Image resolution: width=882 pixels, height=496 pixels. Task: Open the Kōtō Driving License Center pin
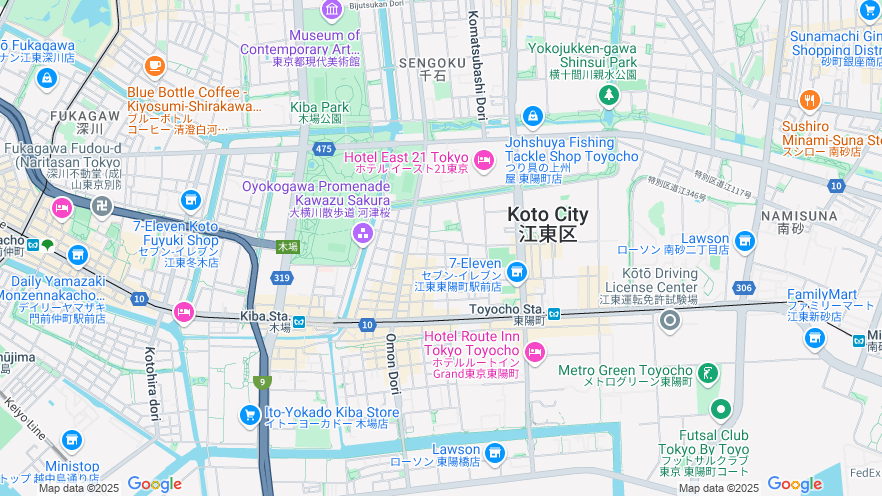tap(670, 320)
